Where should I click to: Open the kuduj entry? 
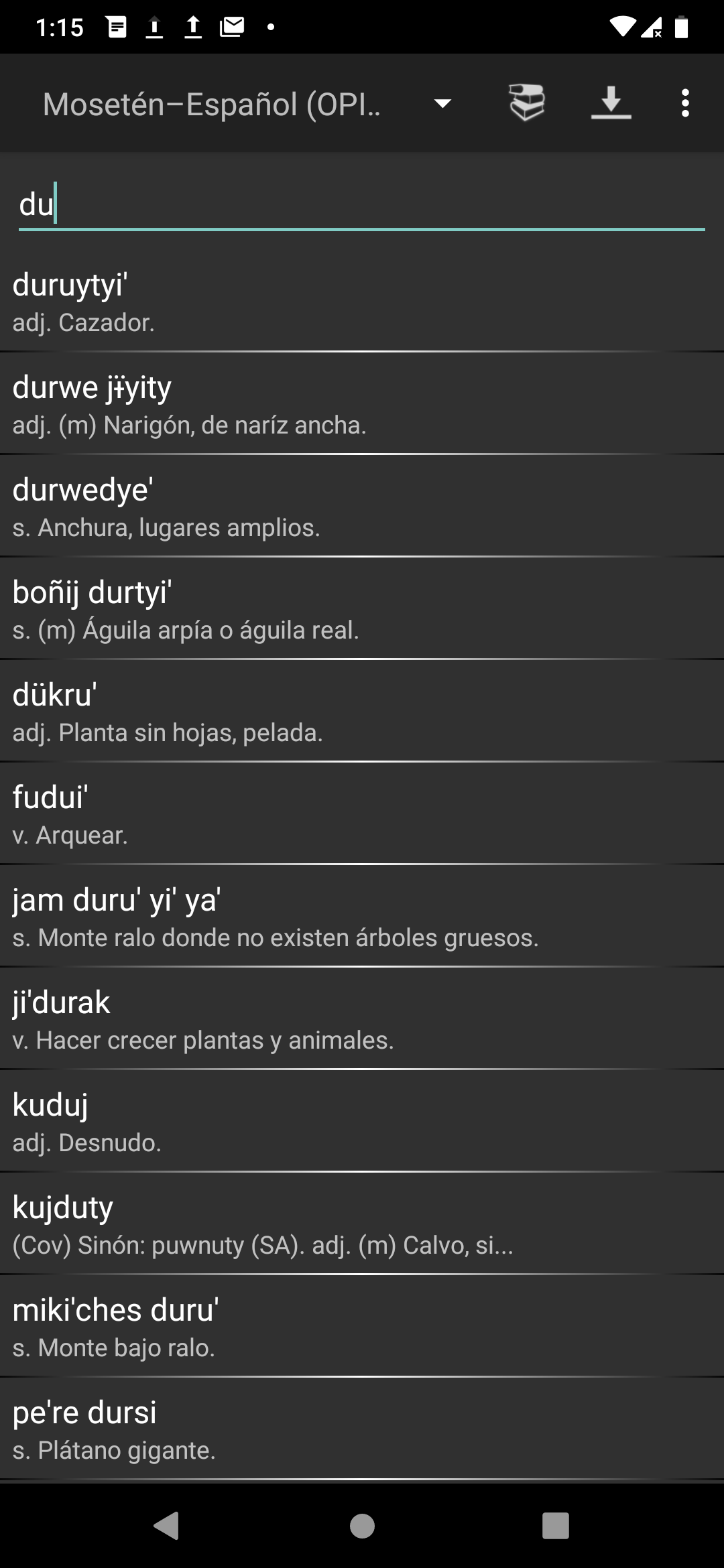362,1122
